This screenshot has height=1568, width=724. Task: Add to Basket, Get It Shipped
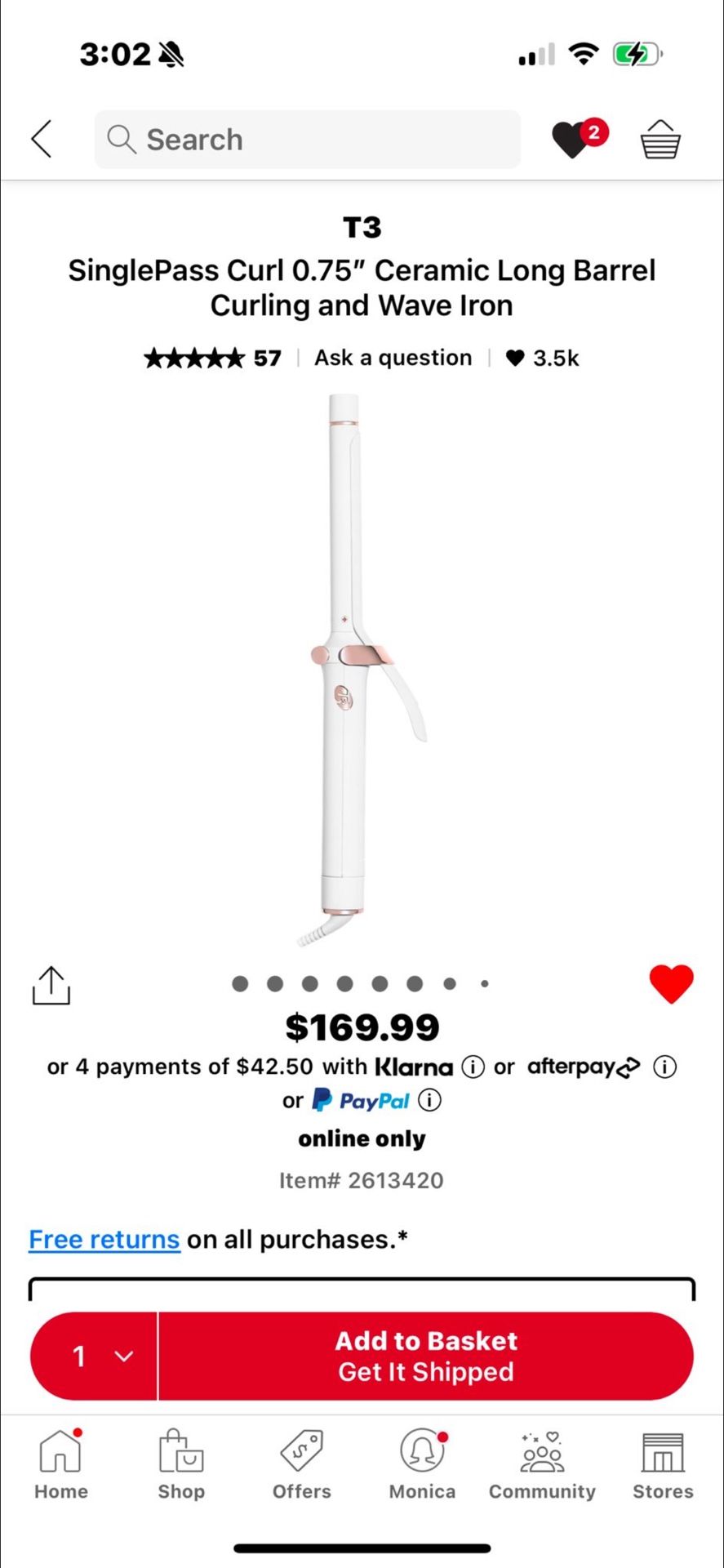pos(426,1356)
